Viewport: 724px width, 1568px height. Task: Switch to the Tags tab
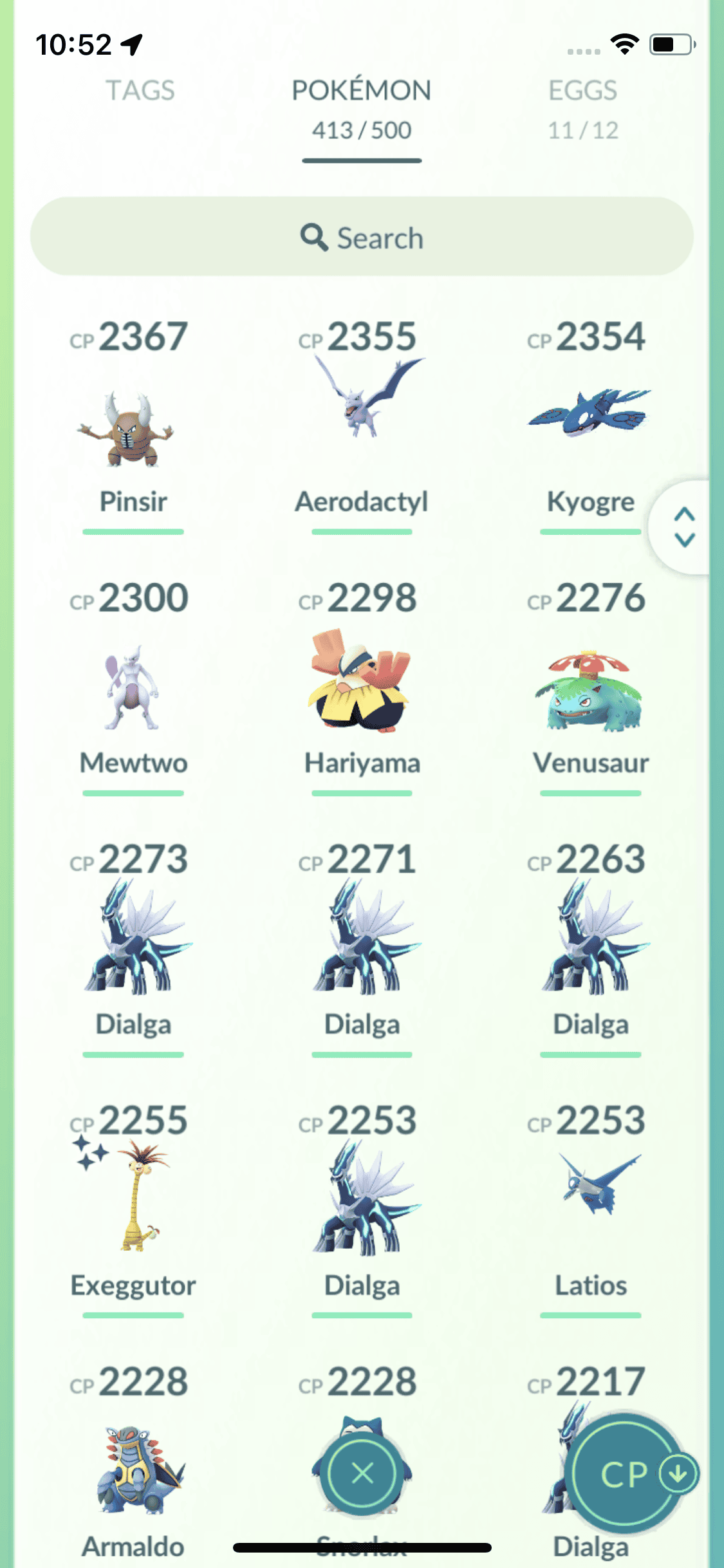[x=140, y=91]
